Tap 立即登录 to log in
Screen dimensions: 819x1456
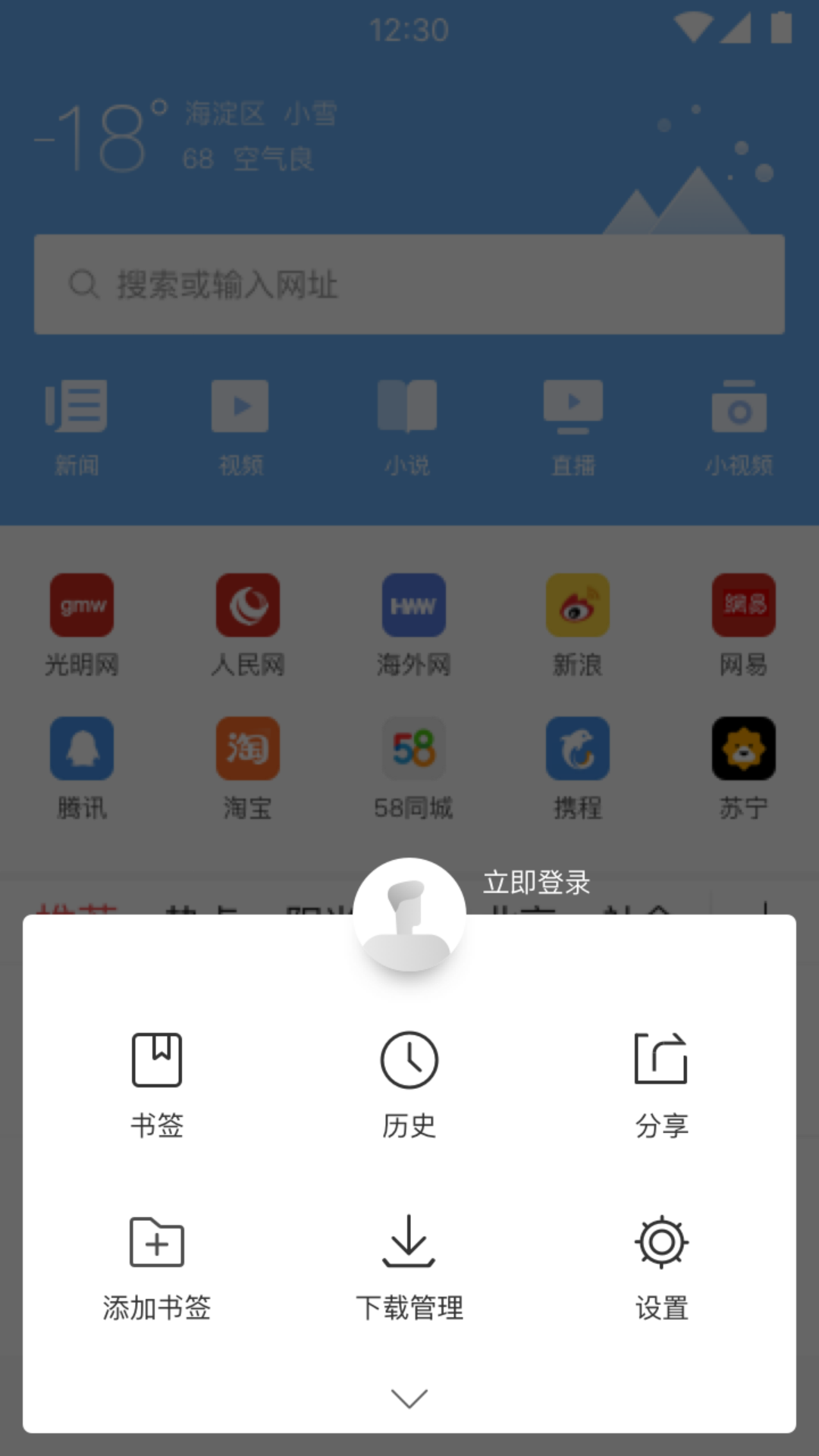537,883
